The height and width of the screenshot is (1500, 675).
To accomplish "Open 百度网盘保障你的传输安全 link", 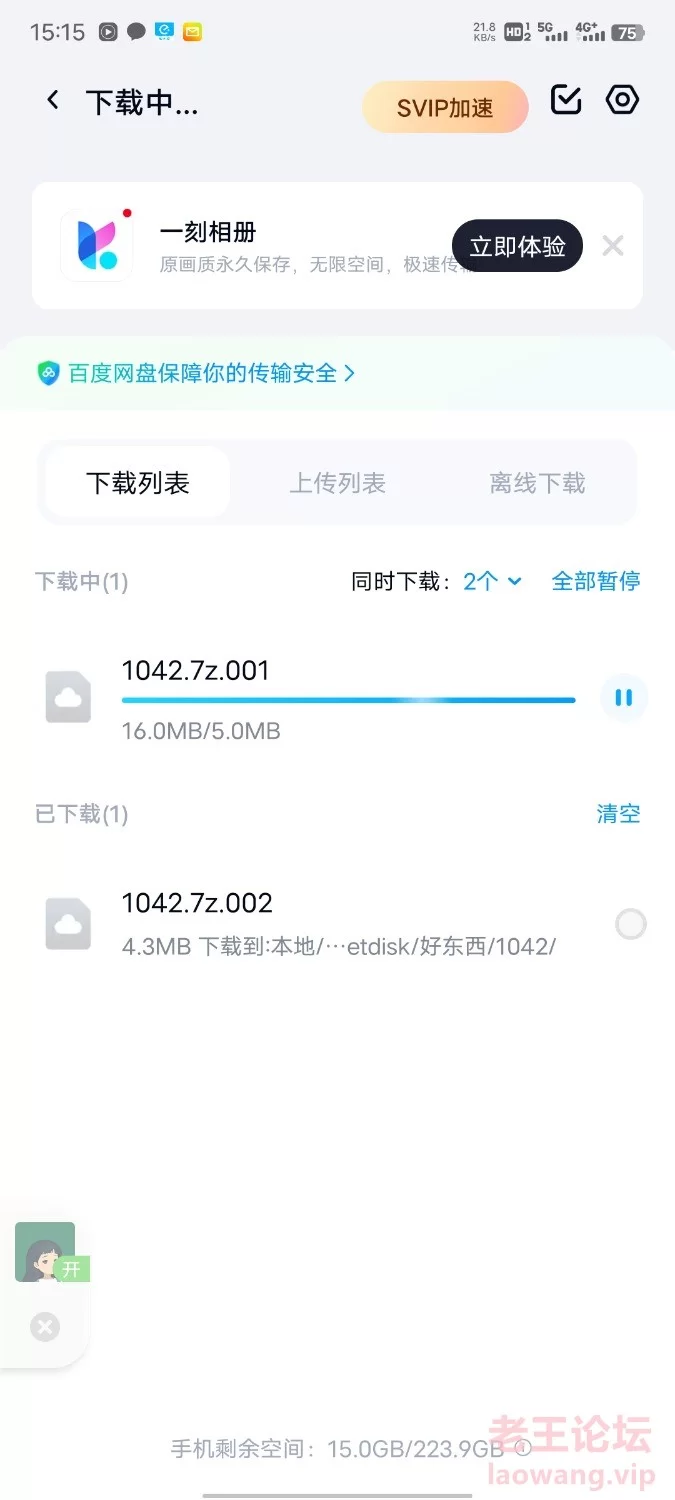I will click(x=196, y=373).
